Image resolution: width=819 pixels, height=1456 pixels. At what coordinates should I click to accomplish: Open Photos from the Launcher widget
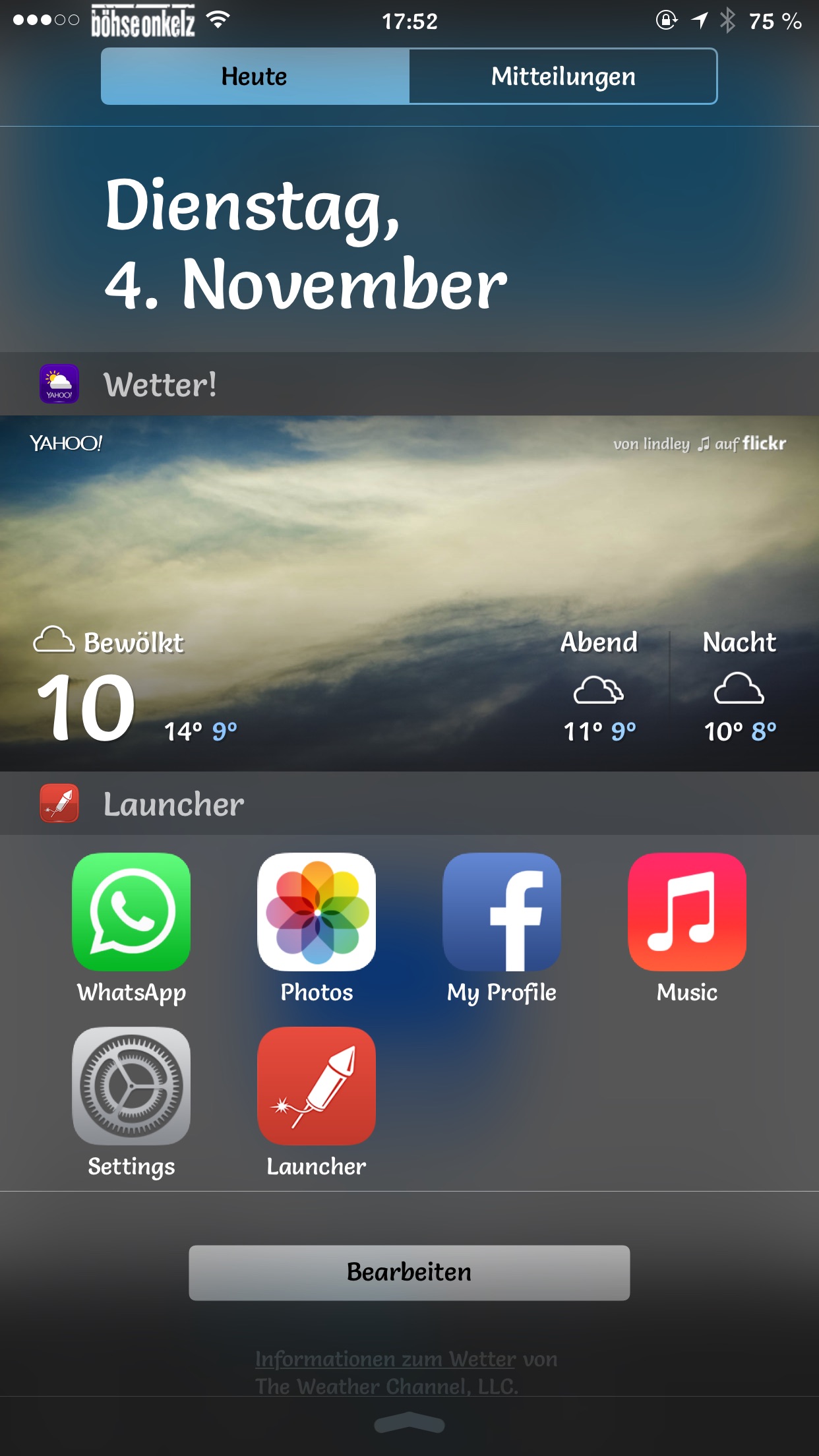(317, 912)
